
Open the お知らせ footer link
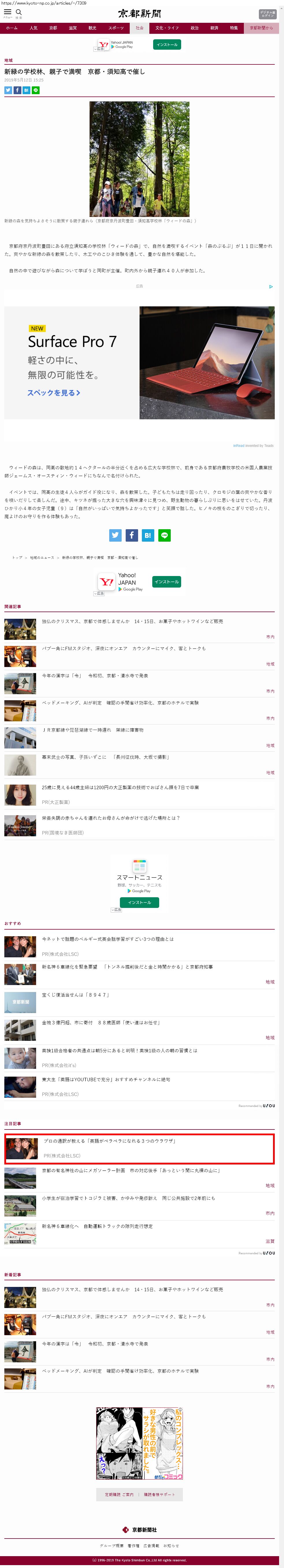(x=171, y=1545)
